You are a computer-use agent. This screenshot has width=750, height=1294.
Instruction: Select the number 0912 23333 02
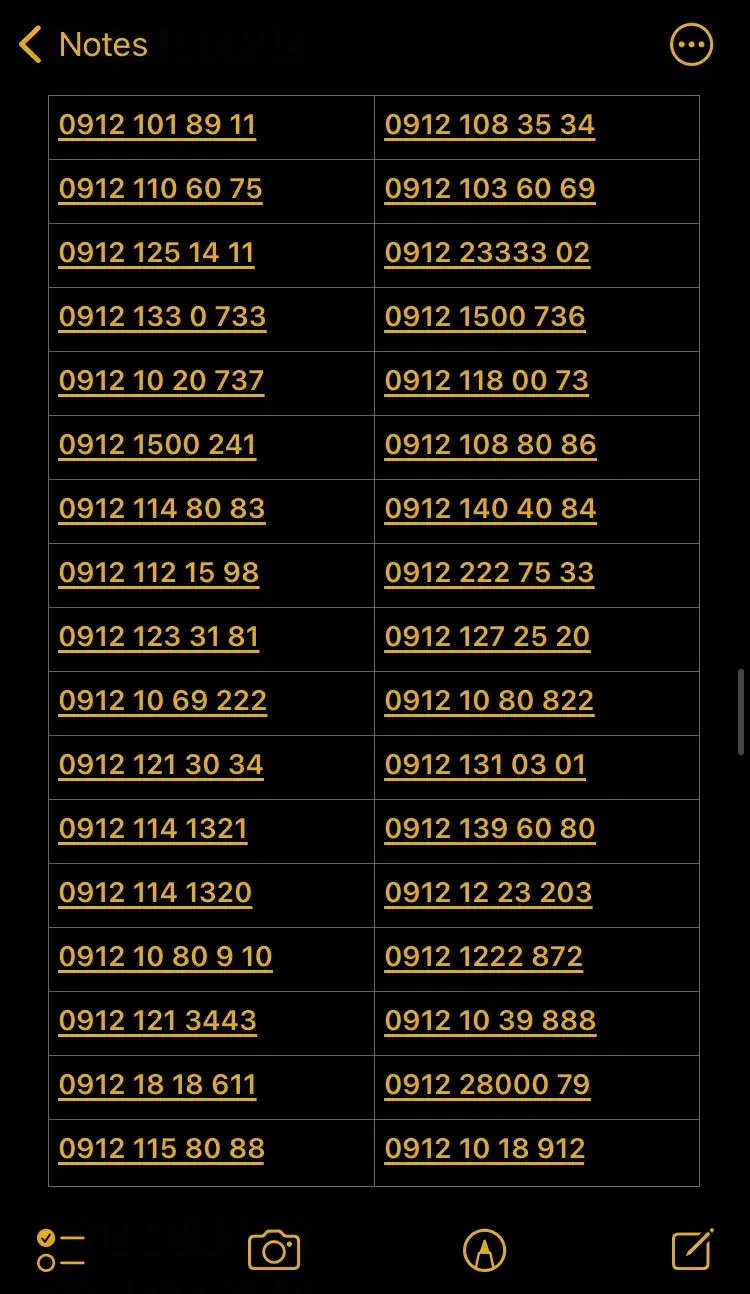[x=487, y=253]
